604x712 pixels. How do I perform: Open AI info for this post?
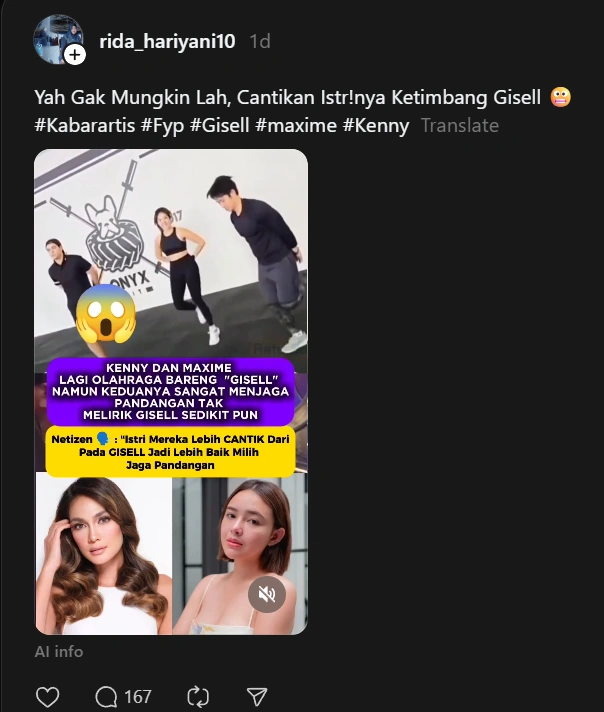tap(59, 651)
